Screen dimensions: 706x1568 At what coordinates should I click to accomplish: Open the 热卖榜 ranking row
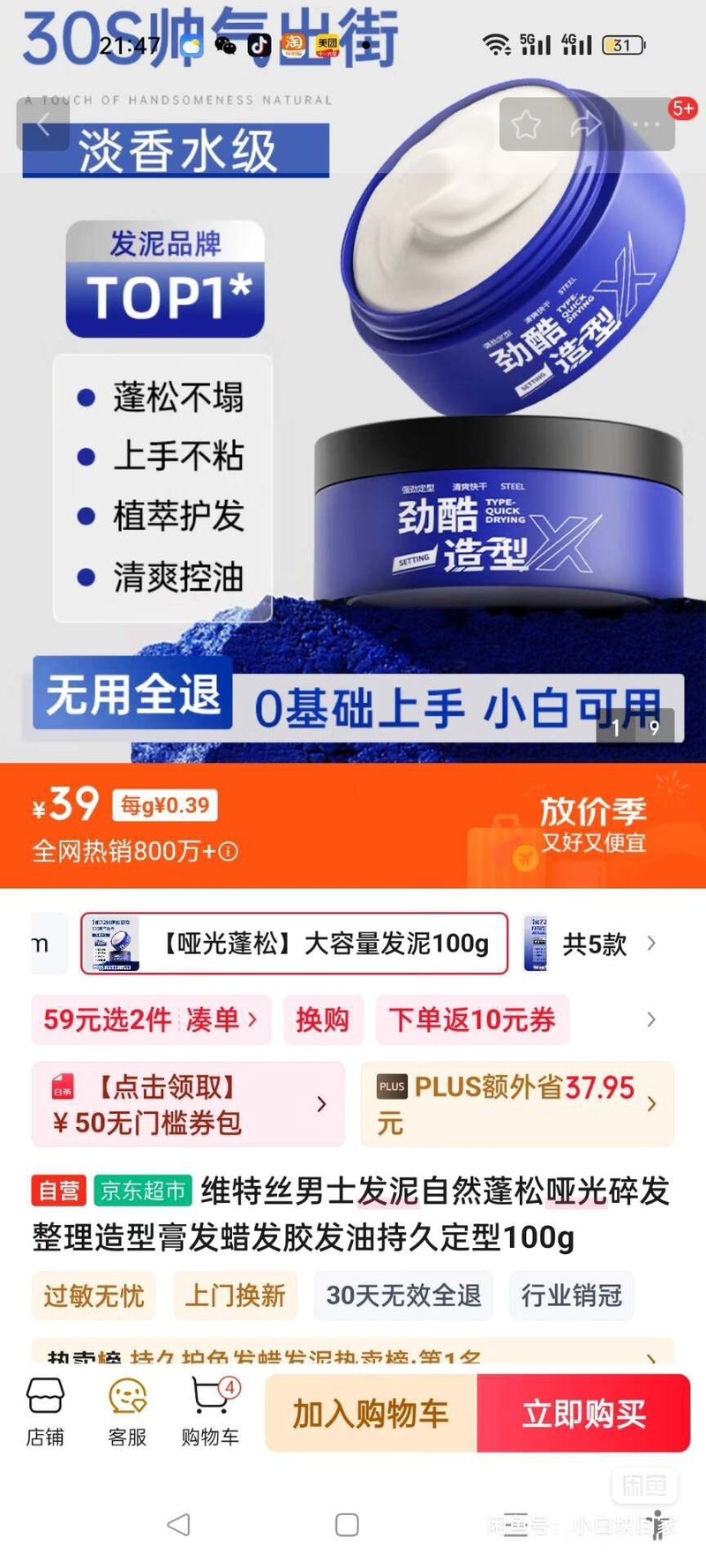(351, 1355)
